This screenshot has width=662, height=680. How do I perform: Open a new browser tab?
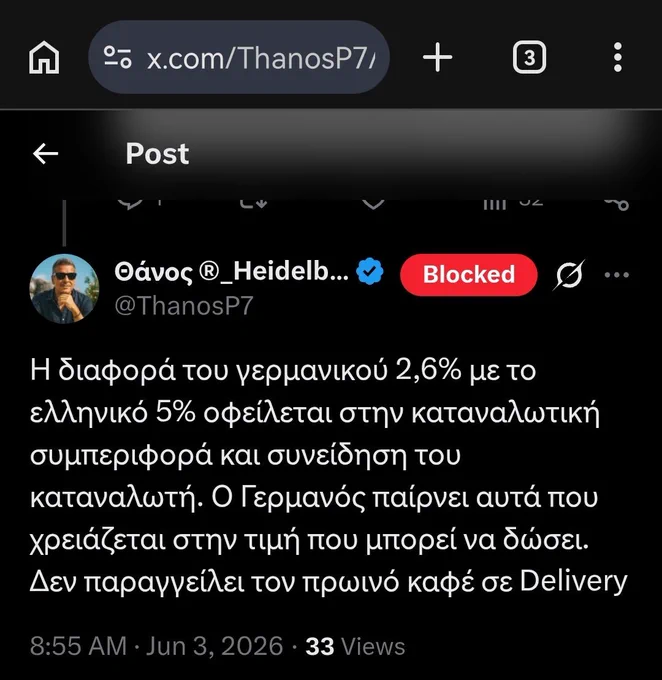(x=437, y=57)
